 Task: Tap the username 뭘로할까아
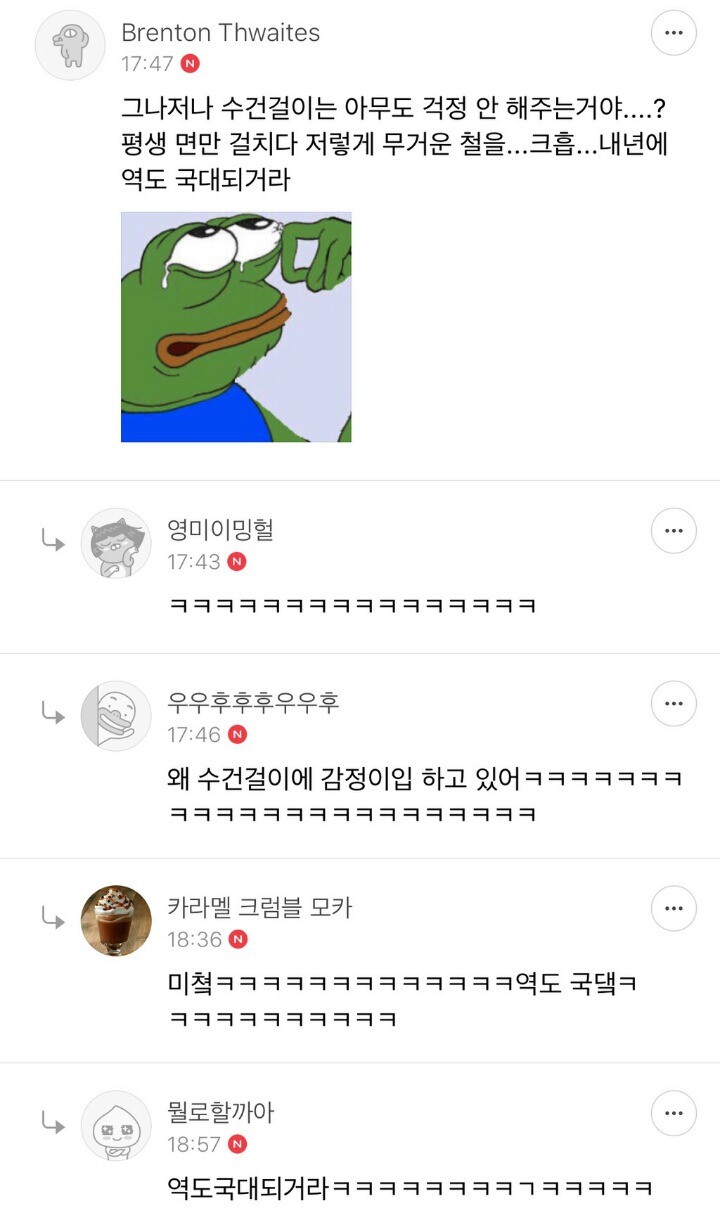pos(220,1111)
